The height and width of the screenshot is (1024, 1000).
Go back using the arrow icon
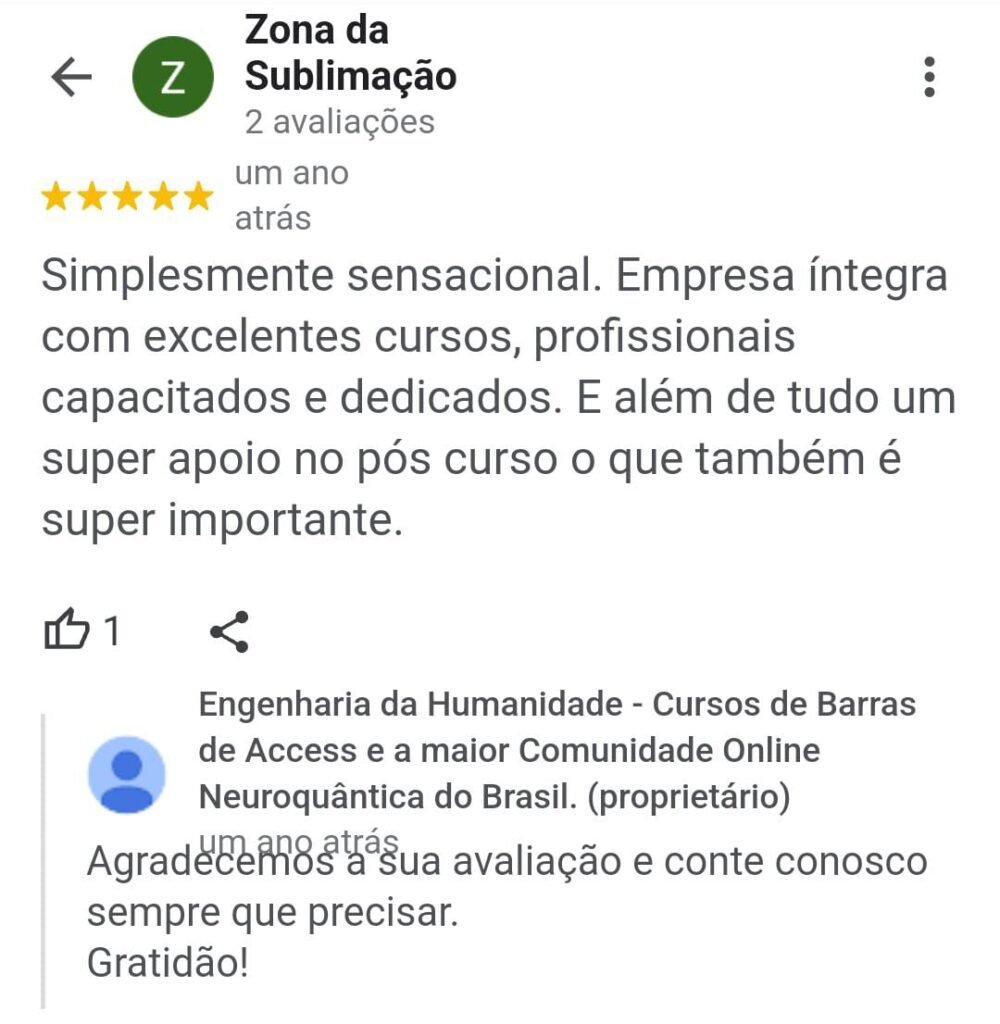(71, 78)
